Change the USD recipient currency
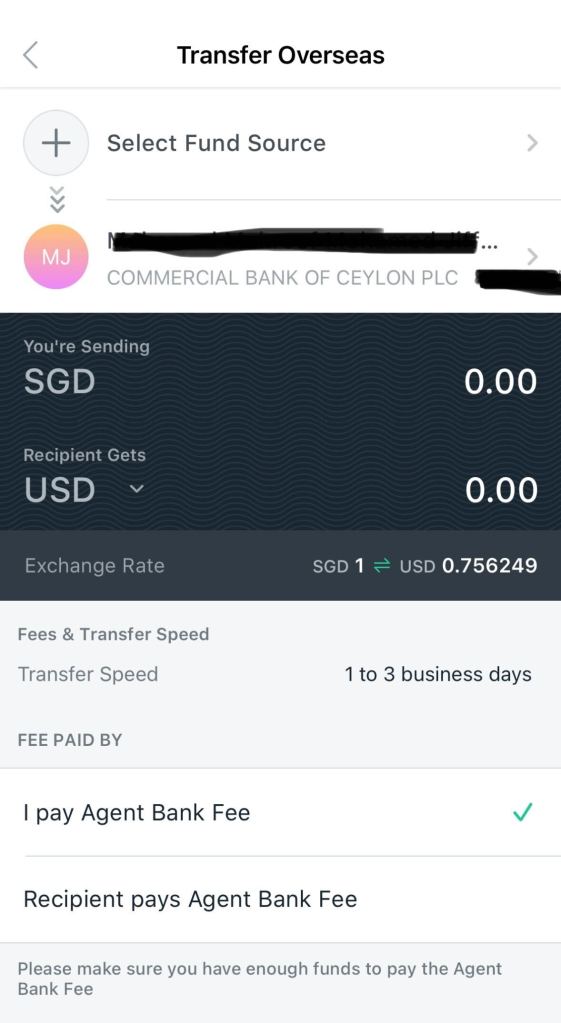 click(x=84, y=490)
